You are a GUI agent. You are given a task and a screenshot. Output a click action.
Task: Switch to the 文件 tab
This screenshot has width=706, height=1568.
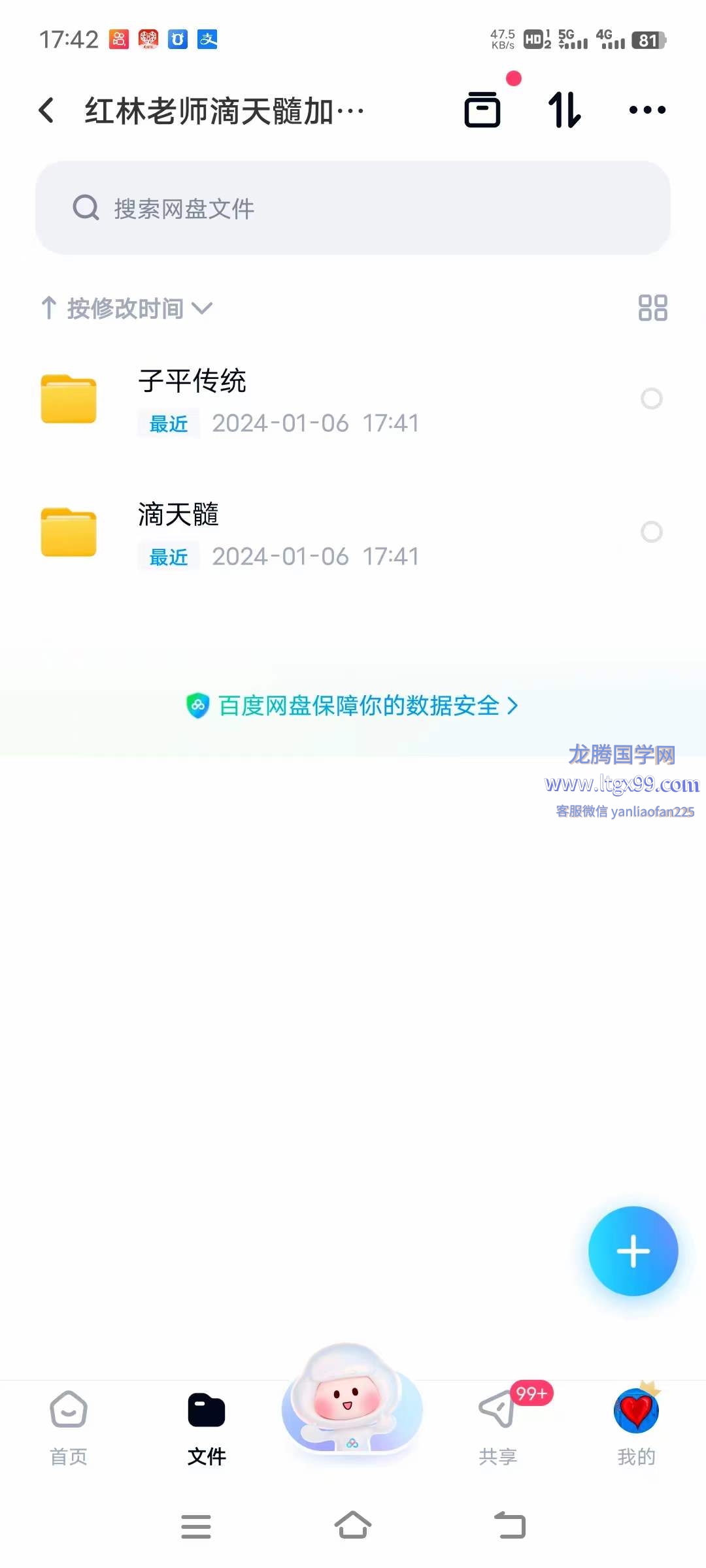[207, 1427]
